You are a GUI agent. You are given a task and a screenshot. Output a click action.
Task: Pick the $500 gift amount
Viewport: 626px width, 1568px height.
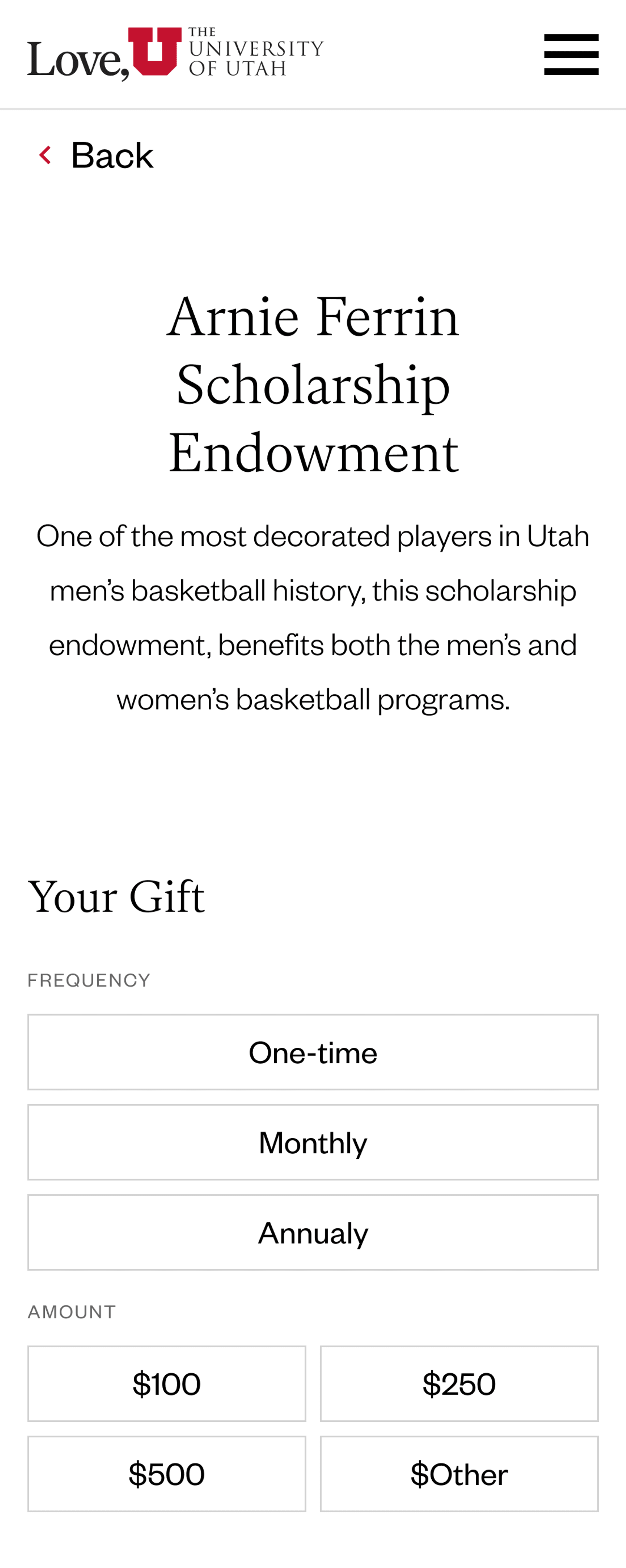point(167,1474)
